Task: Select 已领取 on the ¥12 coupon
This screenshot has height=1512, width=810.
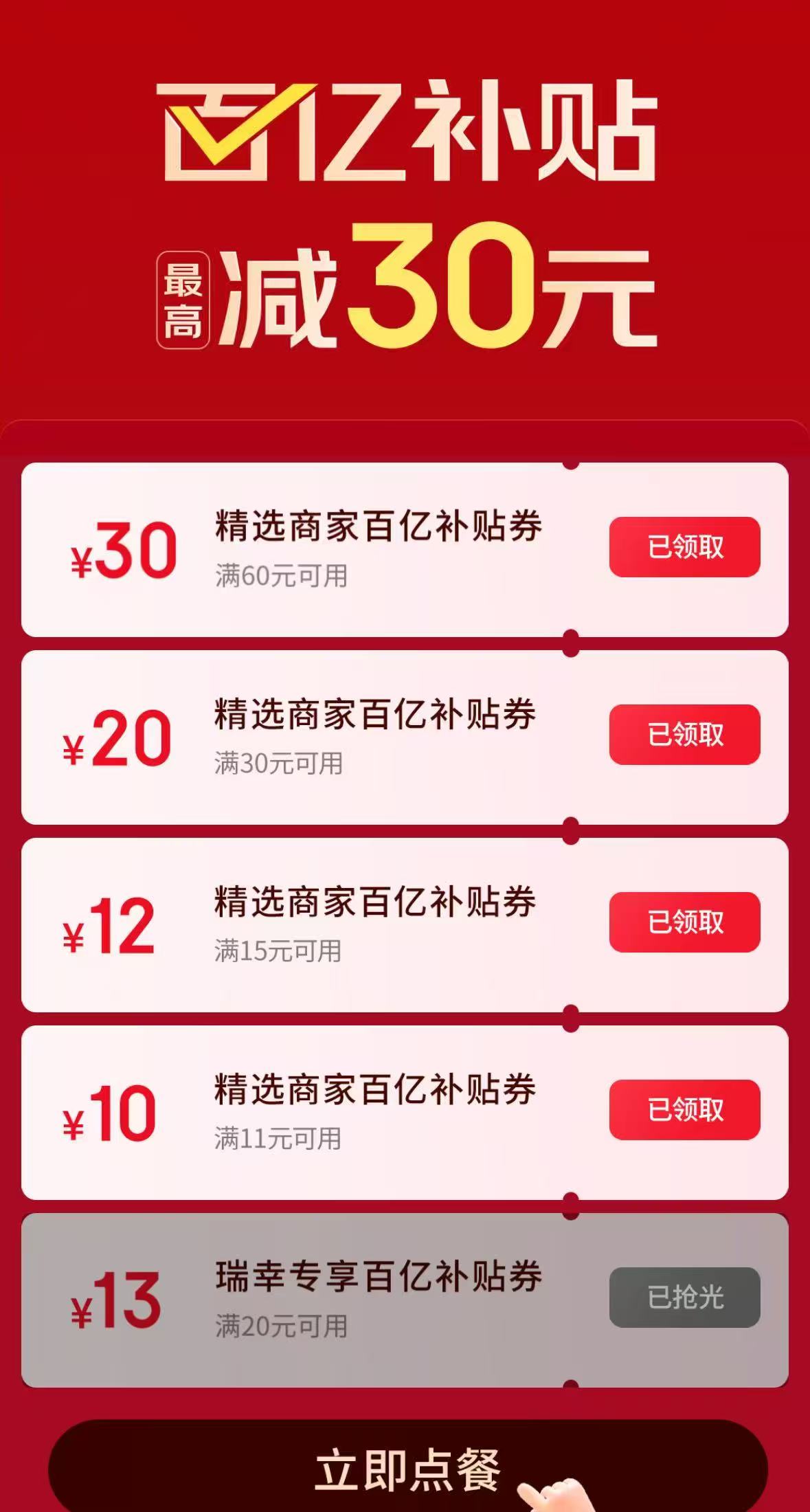Action: 684,922
